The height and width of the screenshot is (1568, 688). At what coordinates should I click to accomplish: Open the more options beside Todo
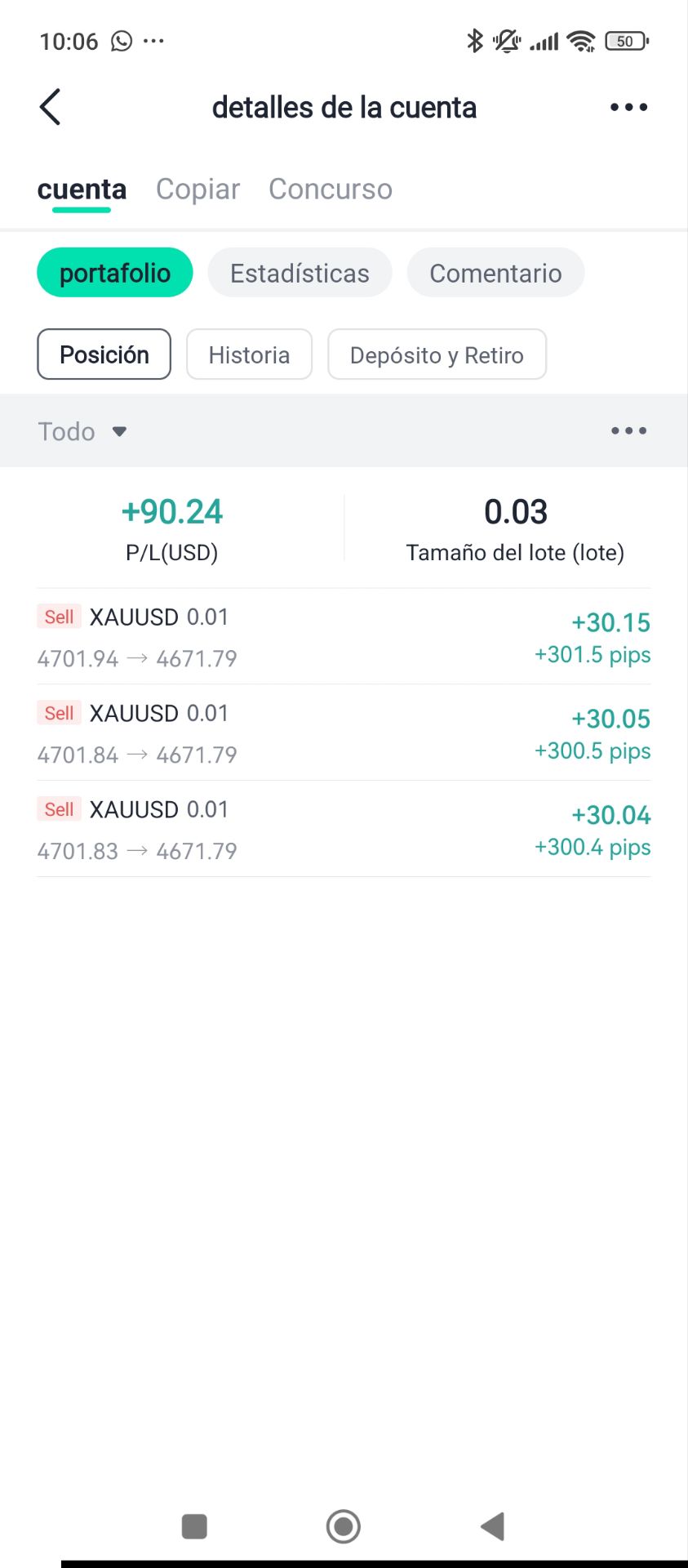coord(628,430)
